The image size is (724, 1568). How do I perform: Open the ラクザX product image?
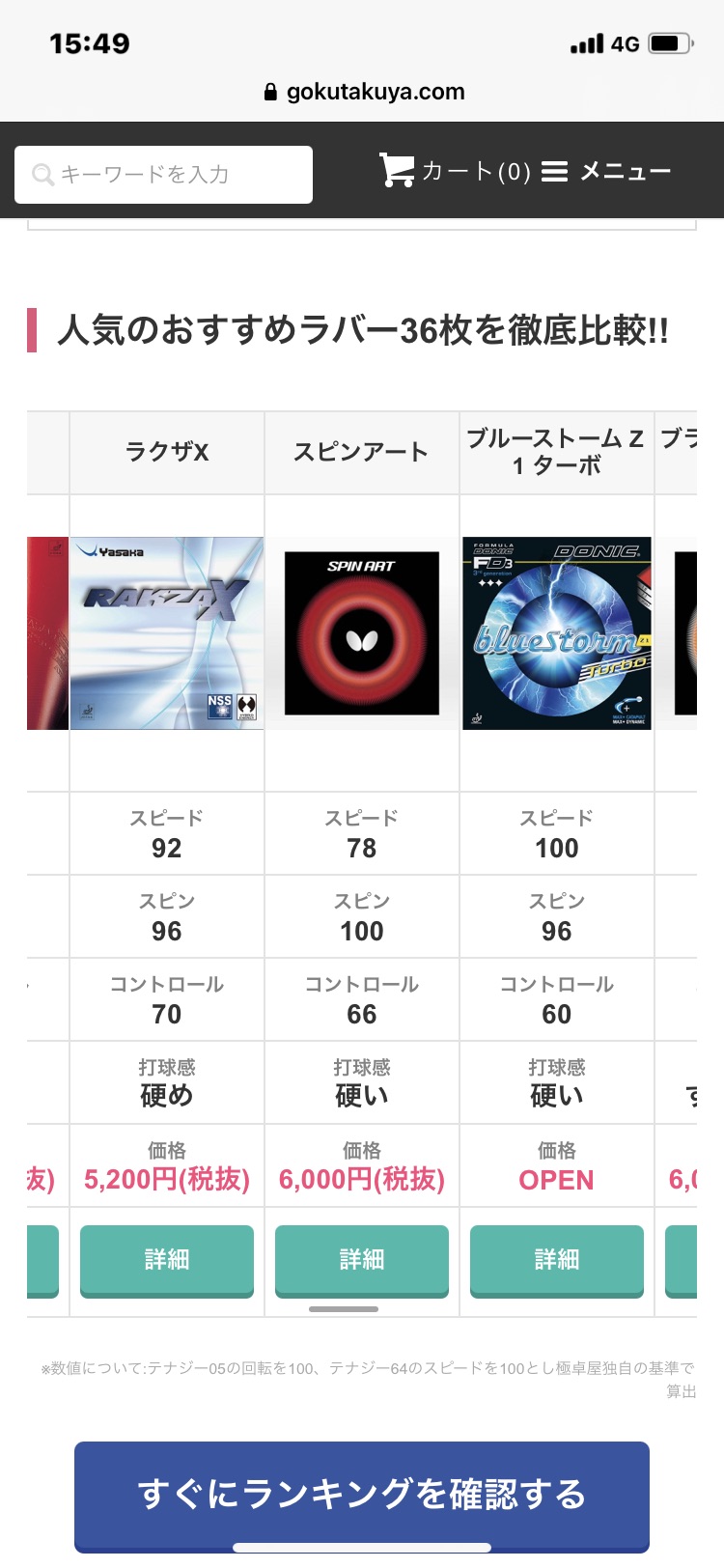pos(167,633)
